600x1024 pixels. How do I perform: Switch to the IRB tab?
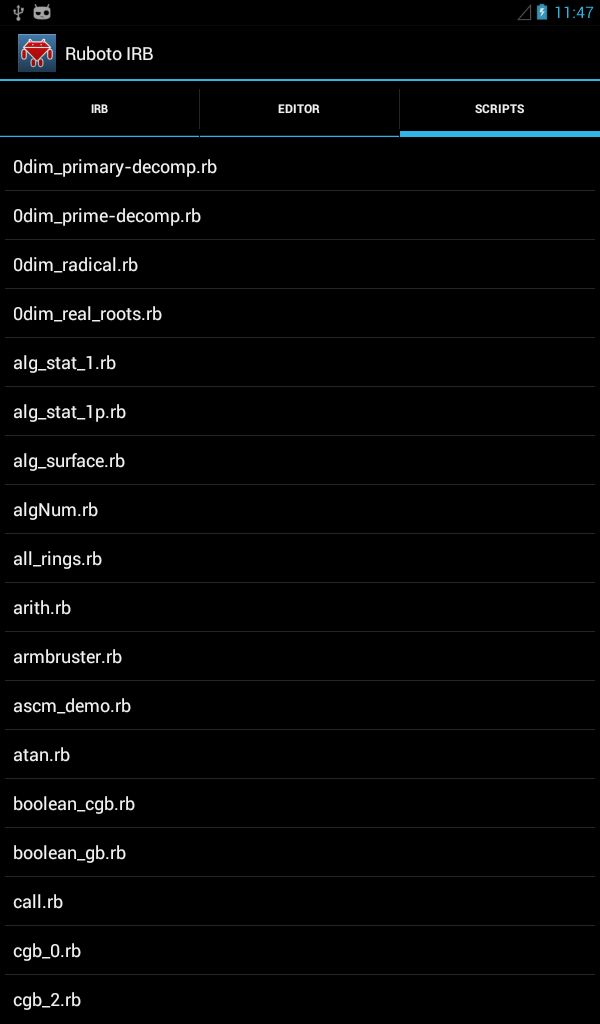99,109
